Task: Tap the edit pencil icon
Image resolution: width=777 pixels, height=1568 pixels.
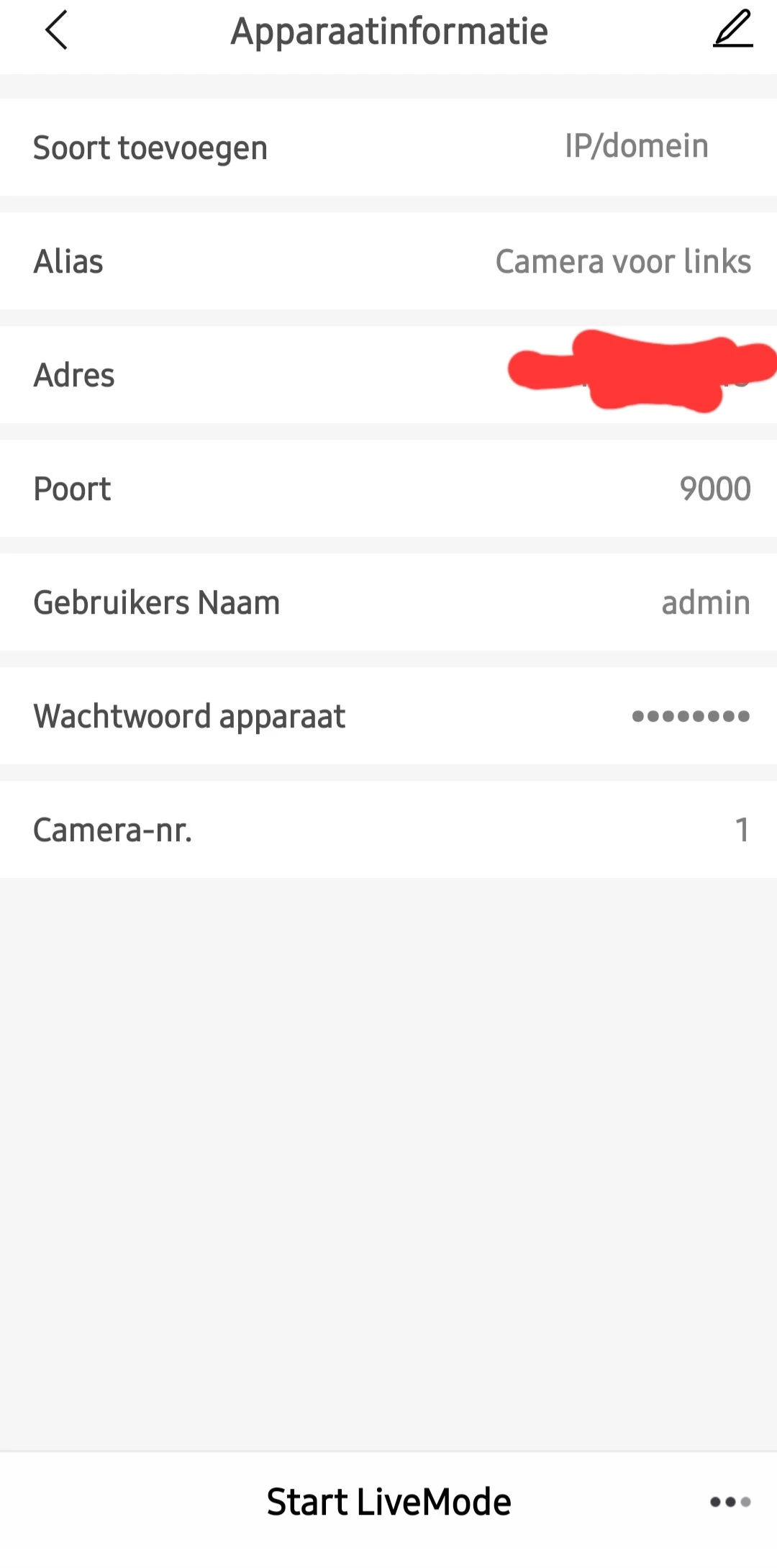Action: pyautogui.click(x=733, y=30)
